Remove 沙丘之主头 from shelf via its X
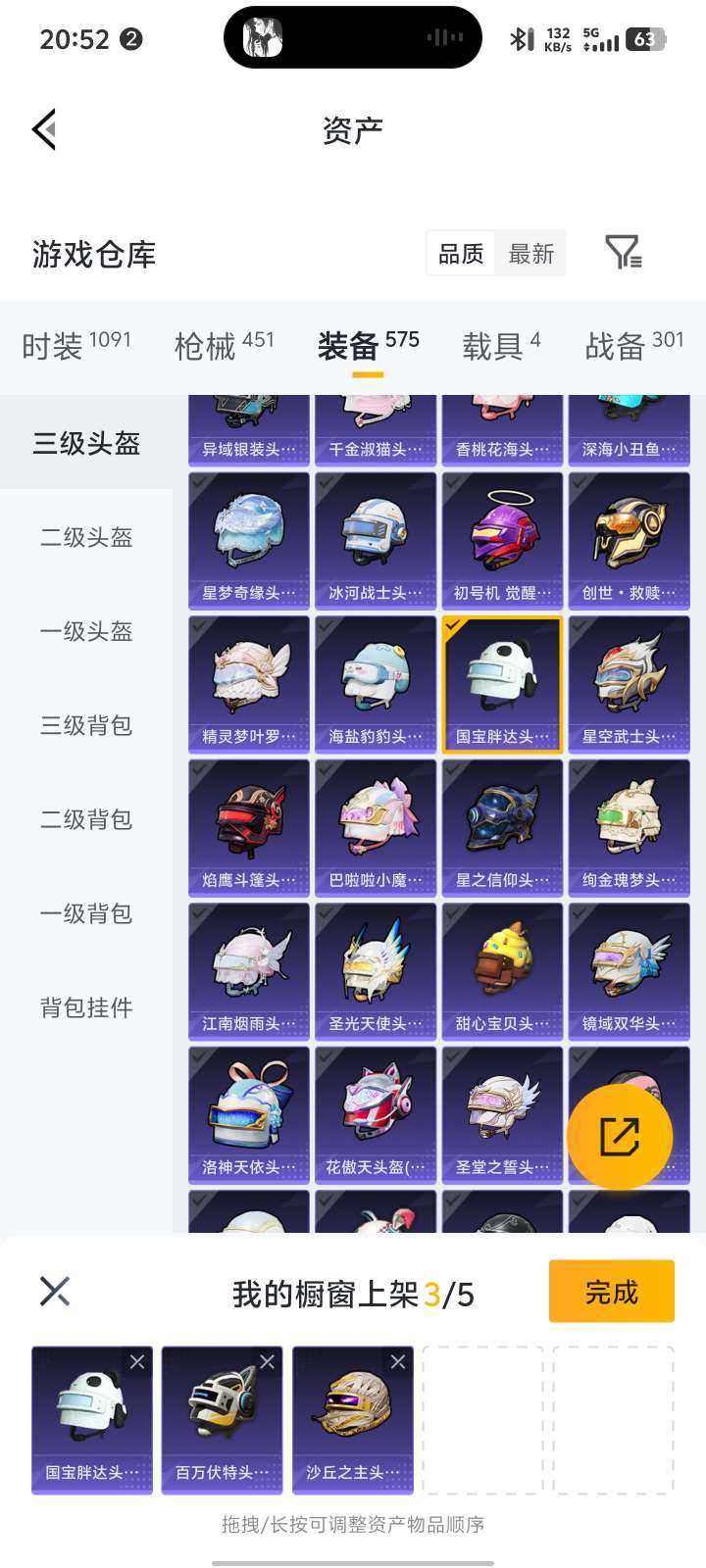 tap(398, 1361)
